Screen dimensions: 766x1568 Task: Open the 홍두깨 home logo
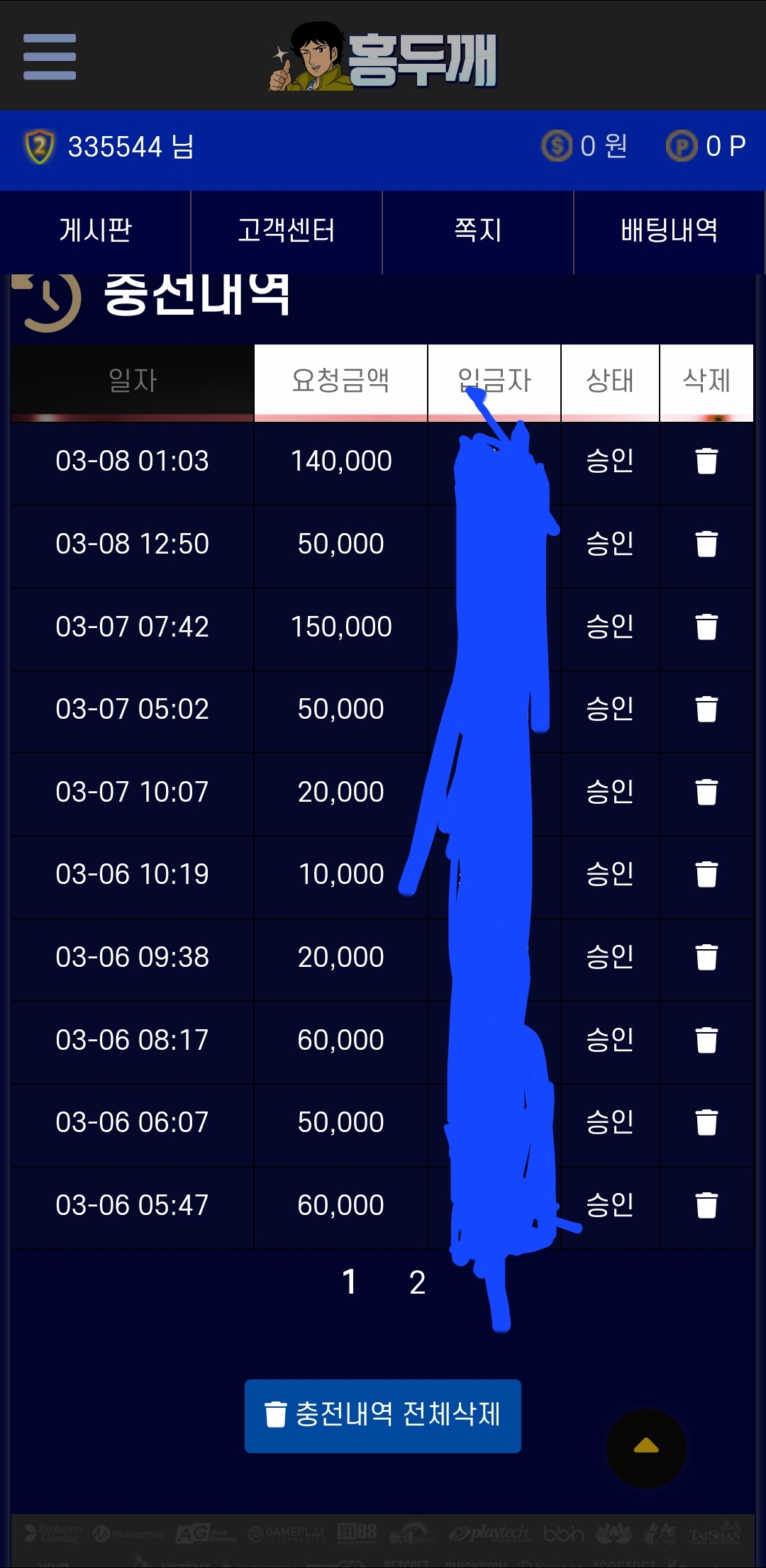click(384, 58)
